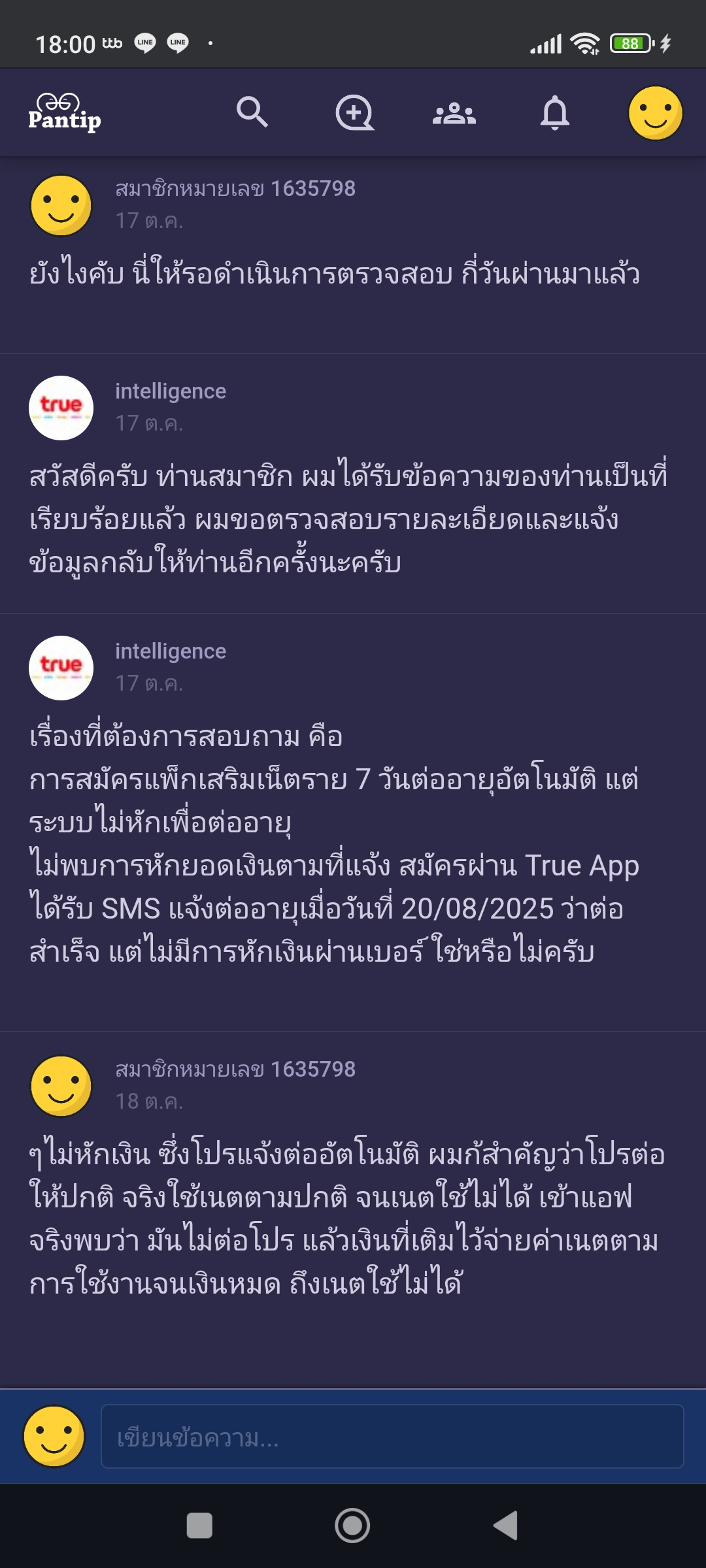The height and width of the screenshot is (1568, 706).
Task: Open recent apps from the navigation bar
Action: click(199, 1526)
